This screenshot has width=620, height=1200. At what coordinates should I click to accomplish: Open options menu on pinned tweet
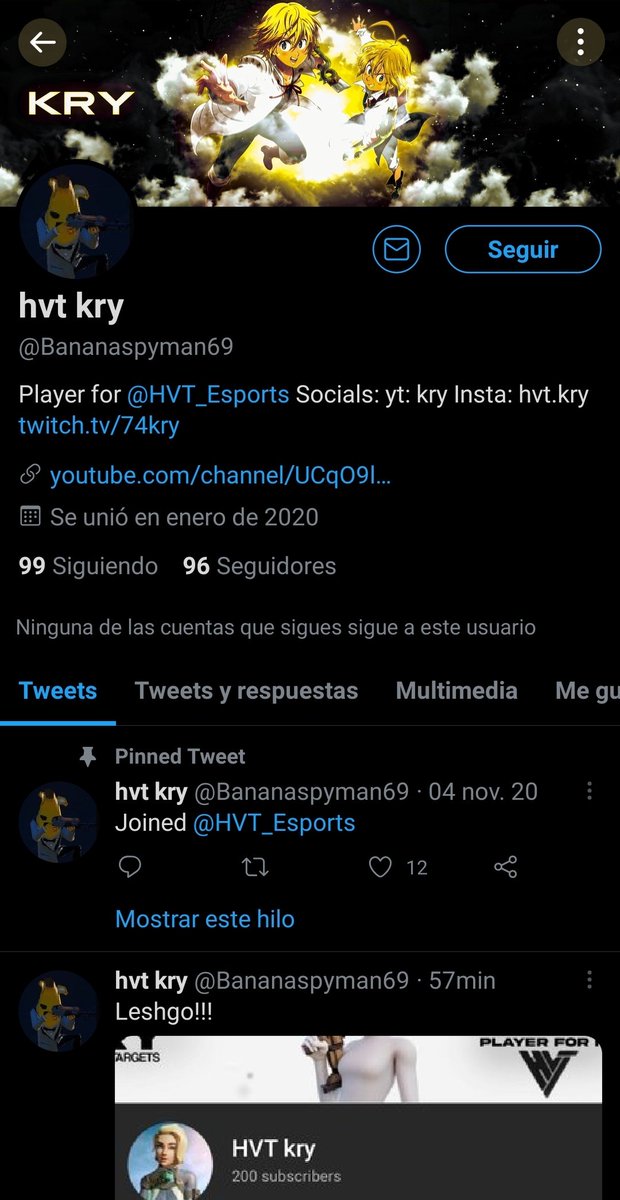click(x=589, y=791)
